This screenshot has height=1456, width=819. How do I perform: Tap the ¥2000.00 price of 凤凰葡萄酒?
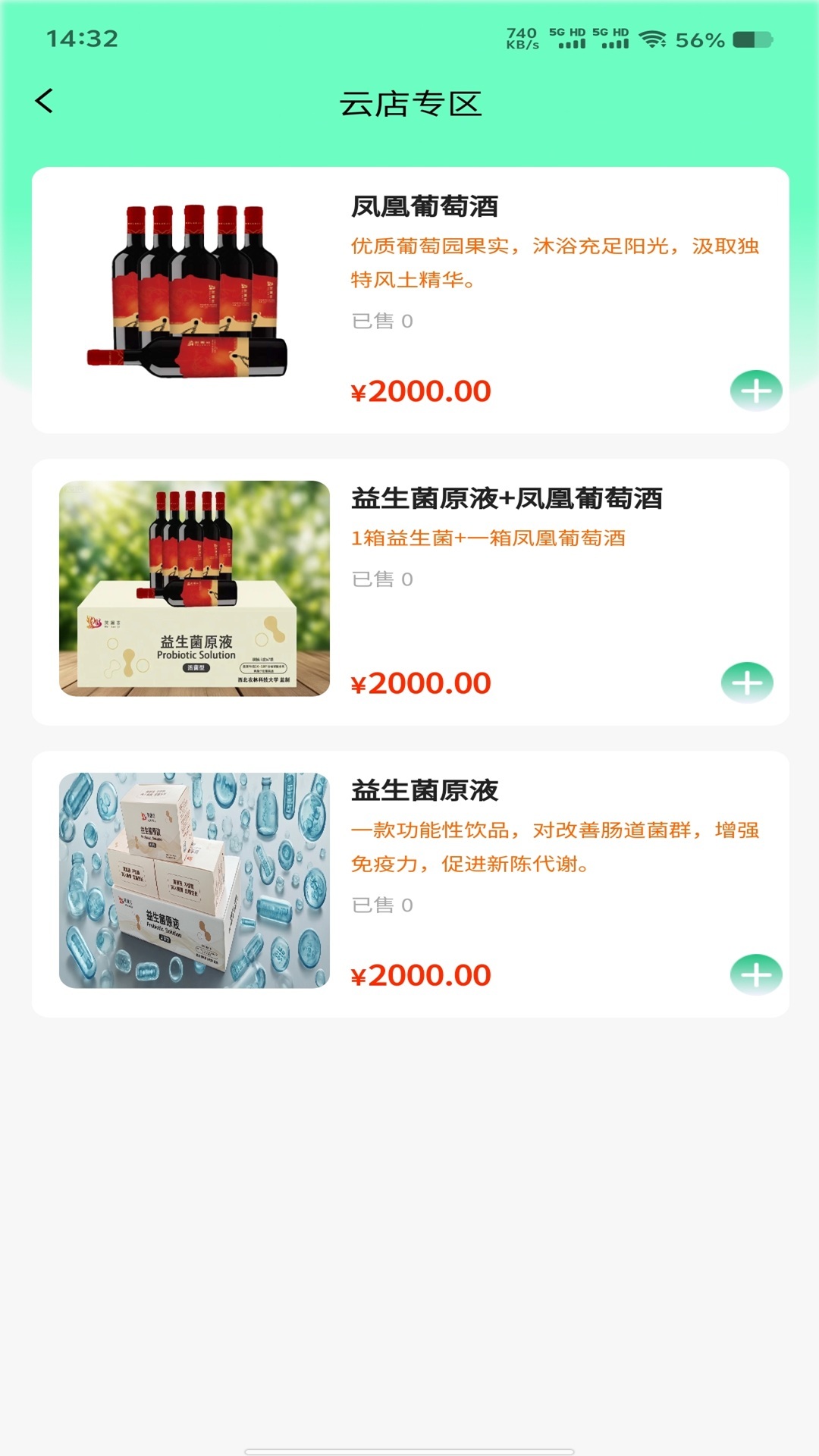(x=419, y=391)
